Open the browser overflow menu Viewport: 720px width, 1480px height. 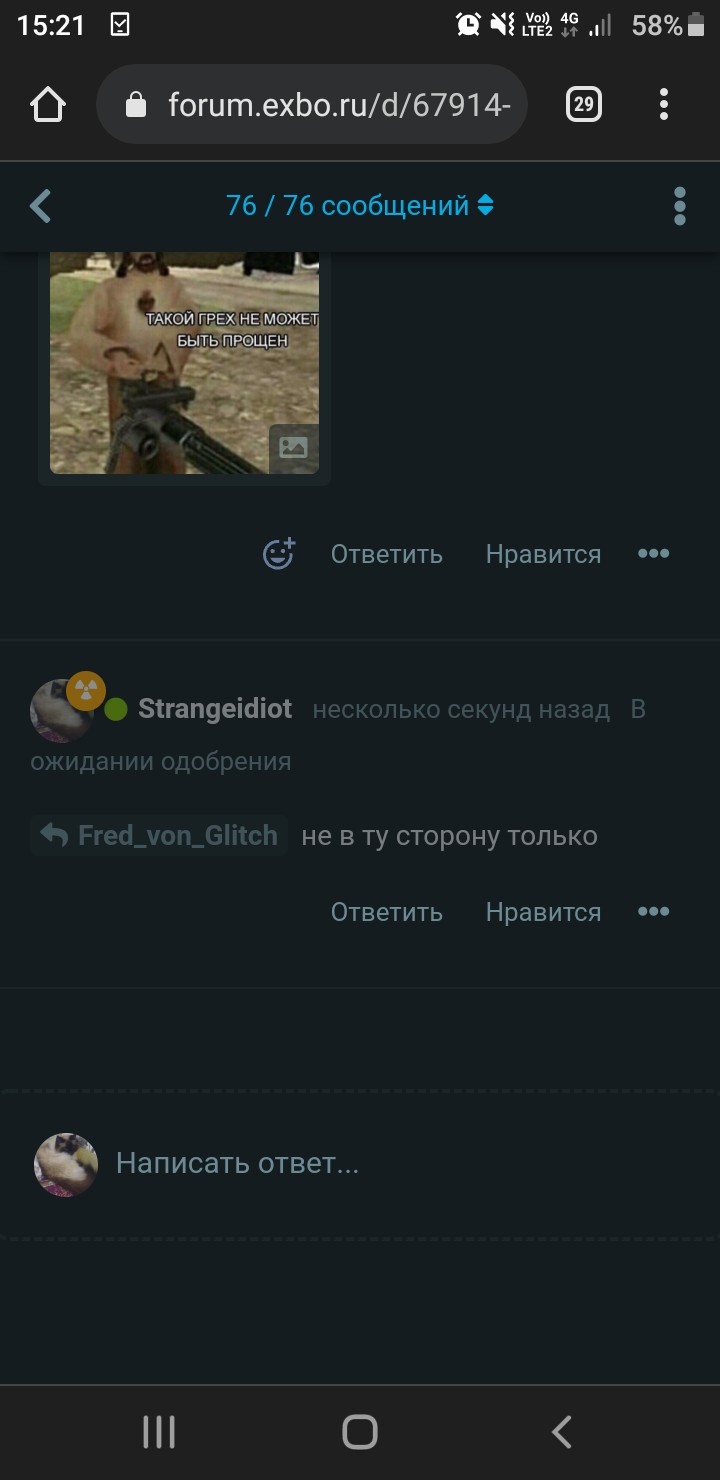(664, 104)
